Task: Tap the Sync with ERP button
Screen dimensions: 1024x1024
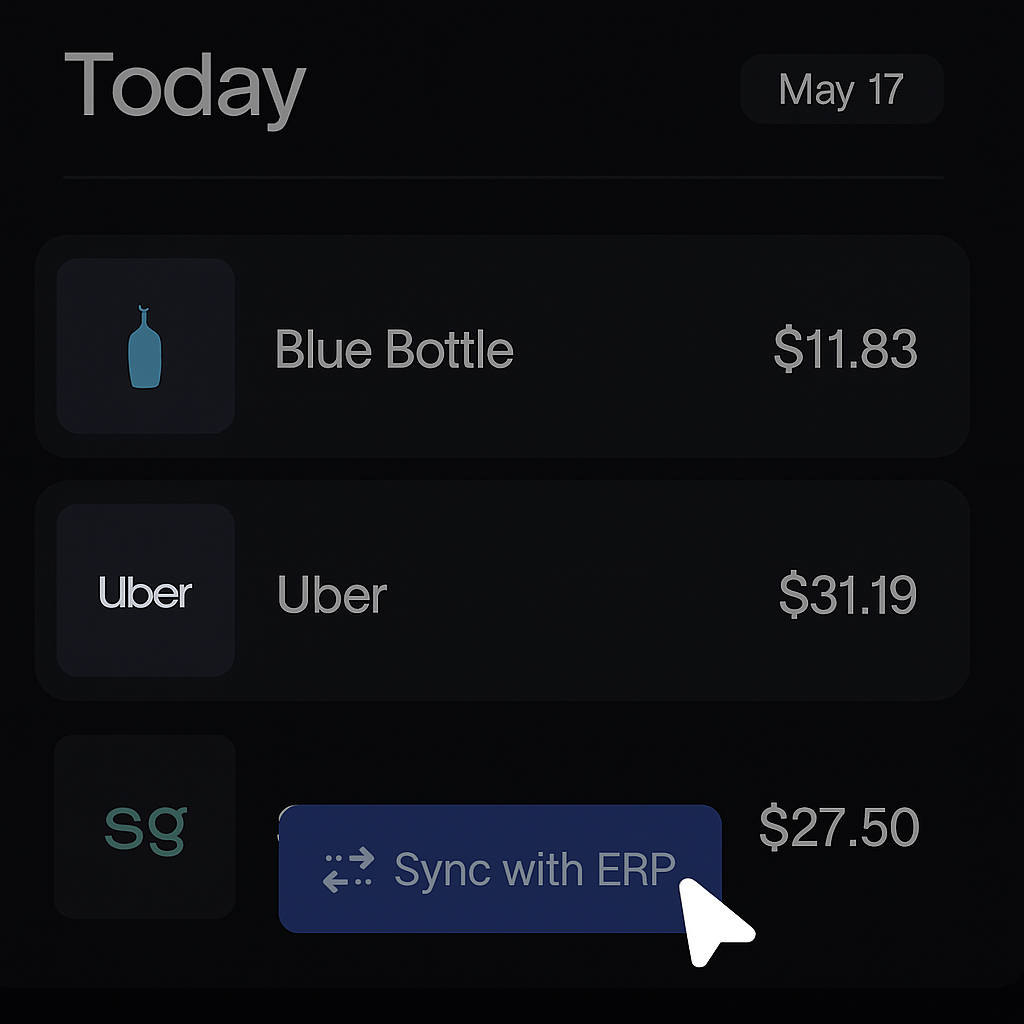Action: (x=498, y=868)
